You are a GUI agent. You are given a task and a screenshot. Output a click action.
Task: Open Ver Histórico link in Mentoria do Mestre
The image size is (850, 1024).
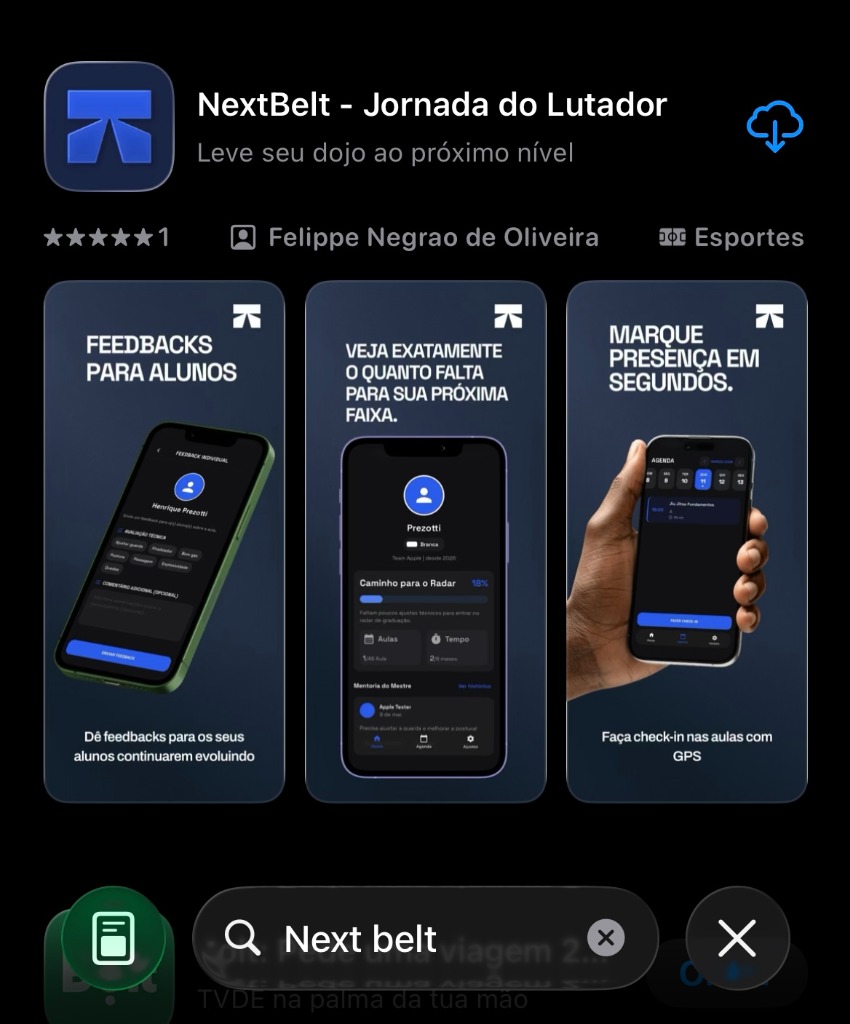[x=475, y=686]
